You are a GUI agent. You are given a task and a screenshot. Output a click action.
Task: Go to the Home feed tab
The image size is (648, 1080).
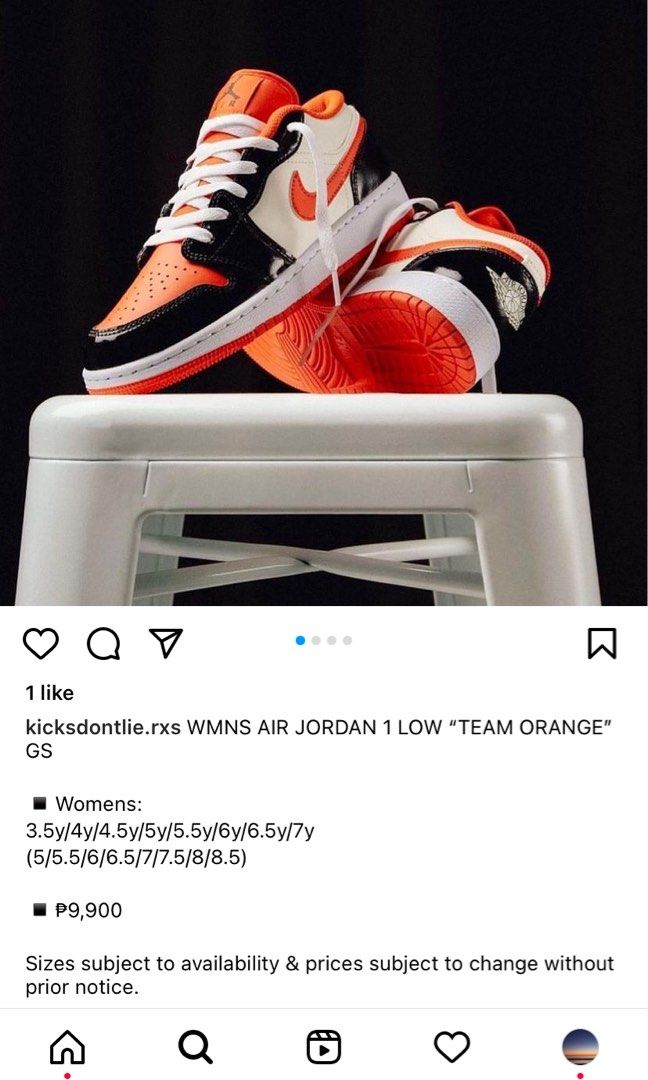point(67,1047)
